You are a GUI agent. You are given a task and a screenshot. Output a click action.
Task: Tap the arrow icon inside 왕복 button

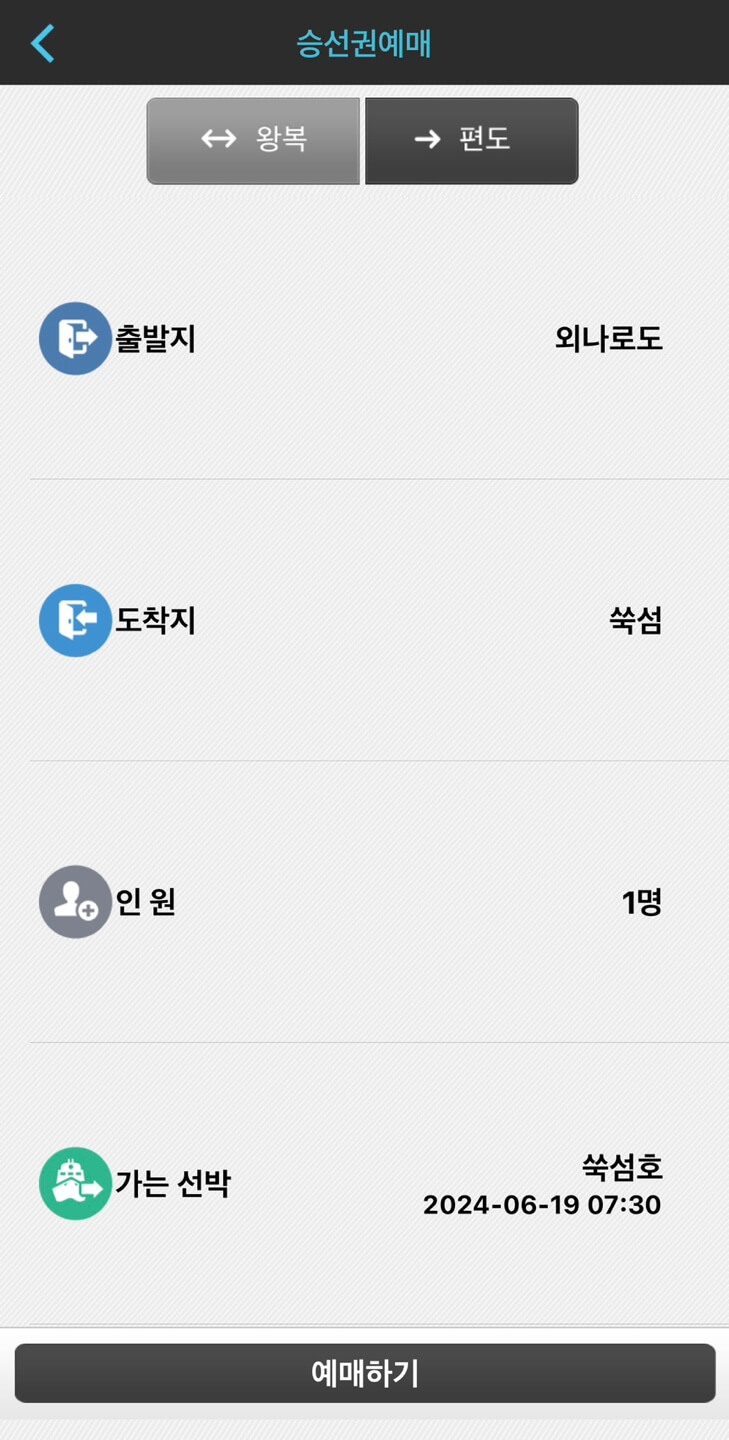(218, 139)
